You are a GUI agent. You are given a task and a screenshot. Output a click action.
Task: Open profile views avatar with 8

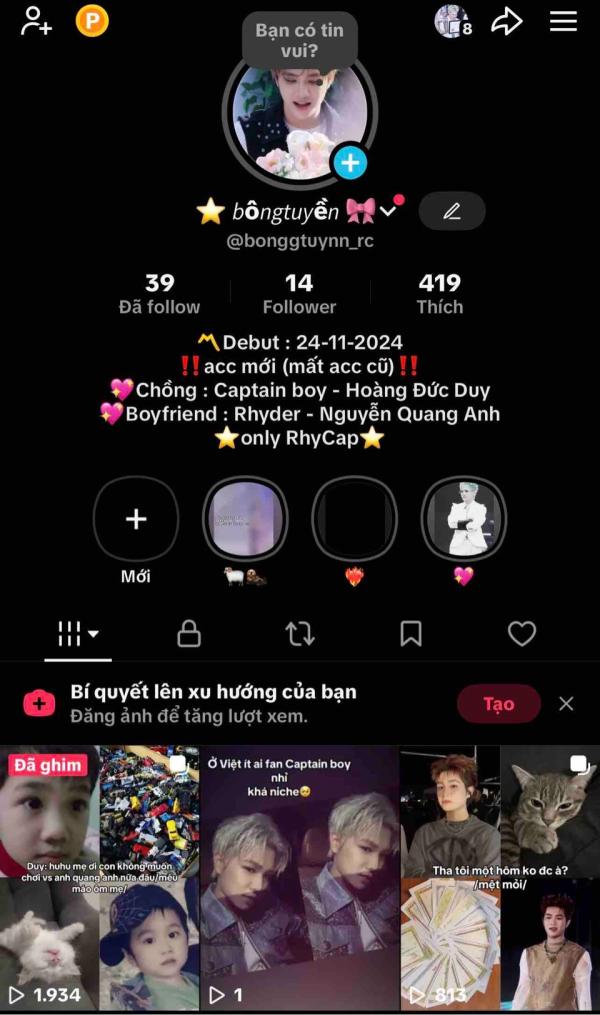coord(452,21)
